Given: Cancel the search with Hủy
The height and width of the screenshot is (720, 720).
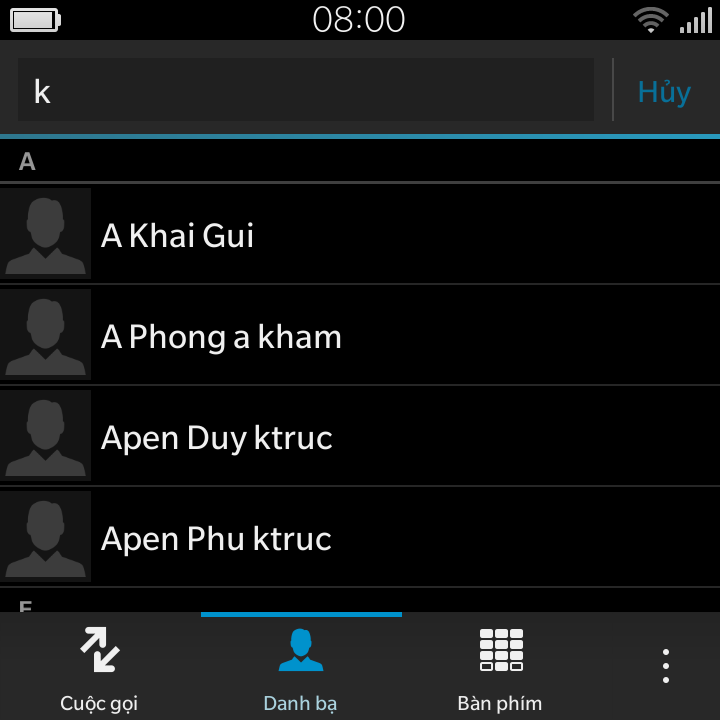Looking at the screenshot, I should (664, 91).
